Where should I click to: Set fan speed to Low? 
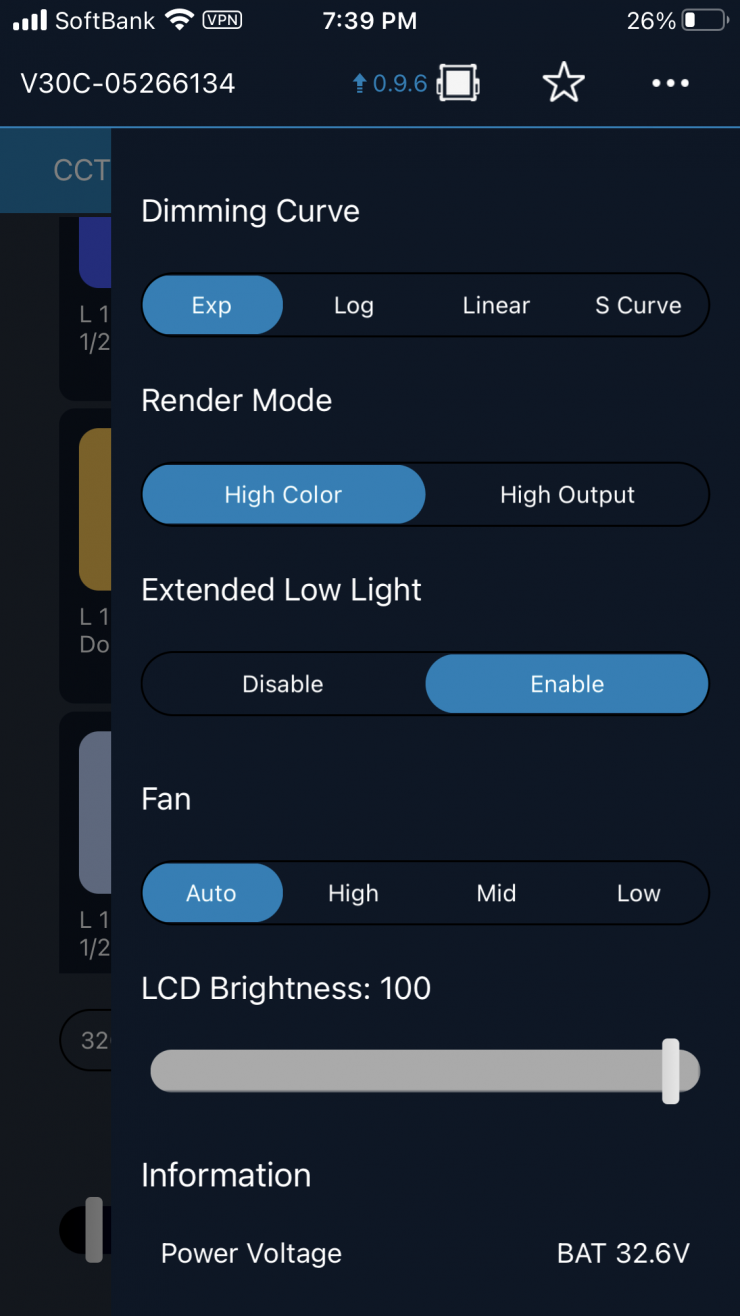coord(638,893)
